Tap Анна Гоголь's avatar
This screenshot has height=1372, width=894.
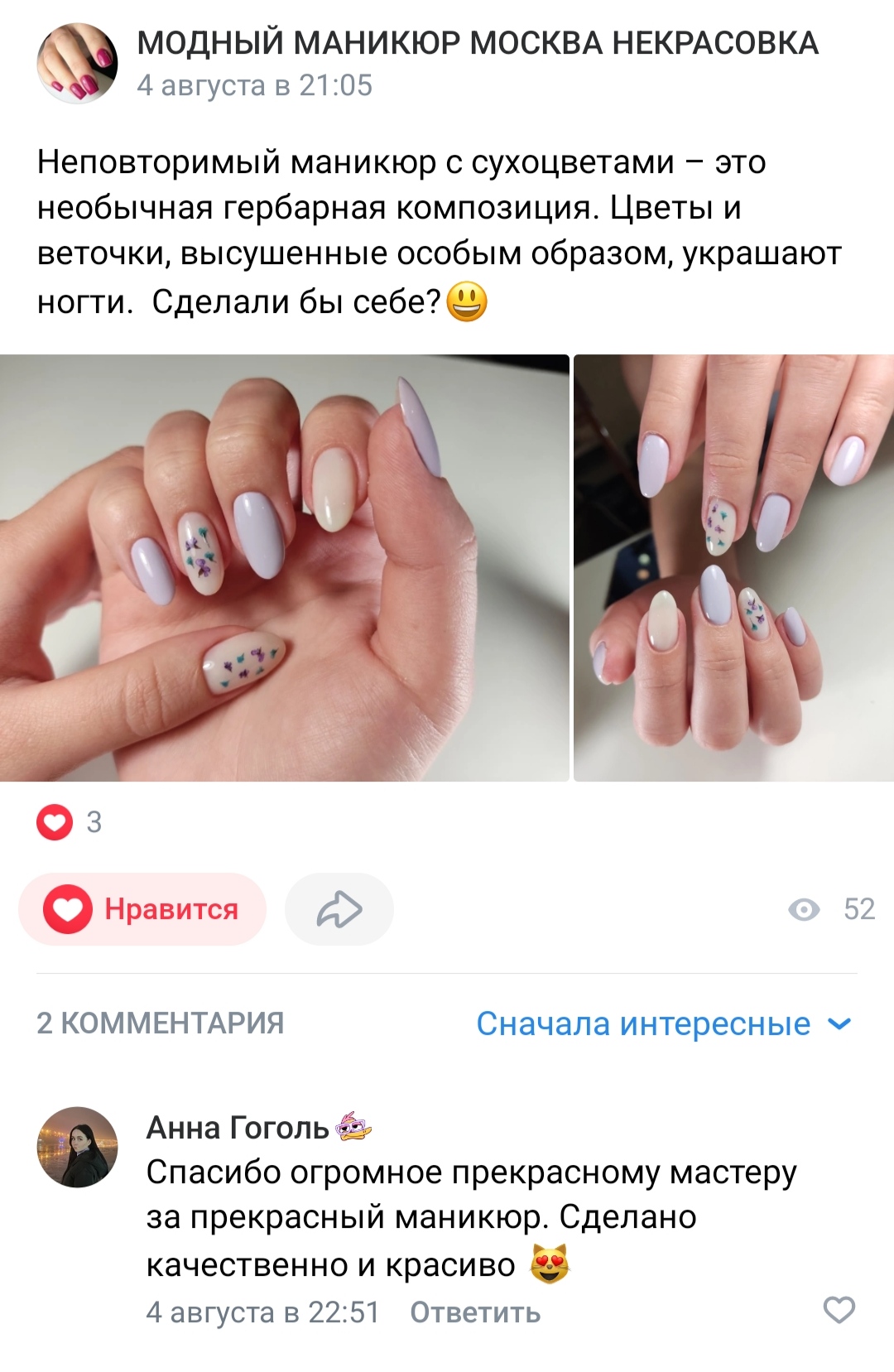pyautogui.click(x=77, y=1147)
